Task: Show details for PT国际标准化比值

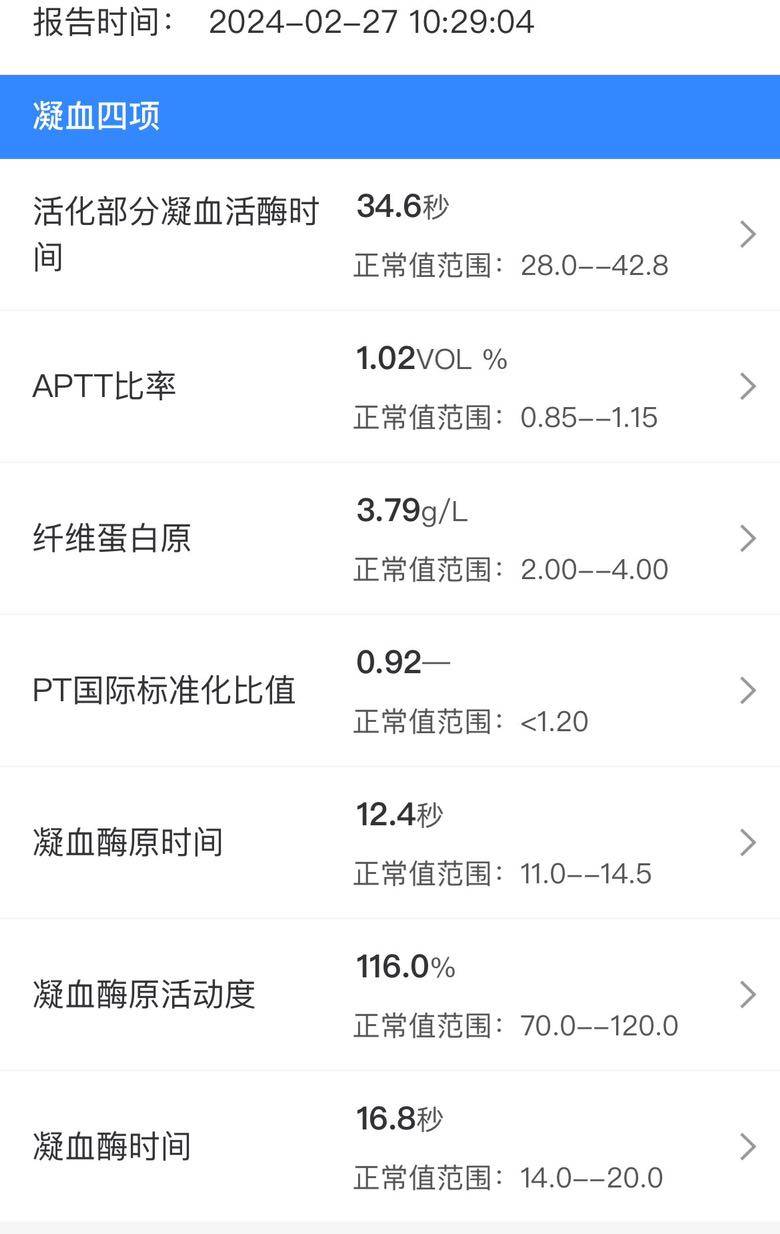Action: (x=390, y=691)
